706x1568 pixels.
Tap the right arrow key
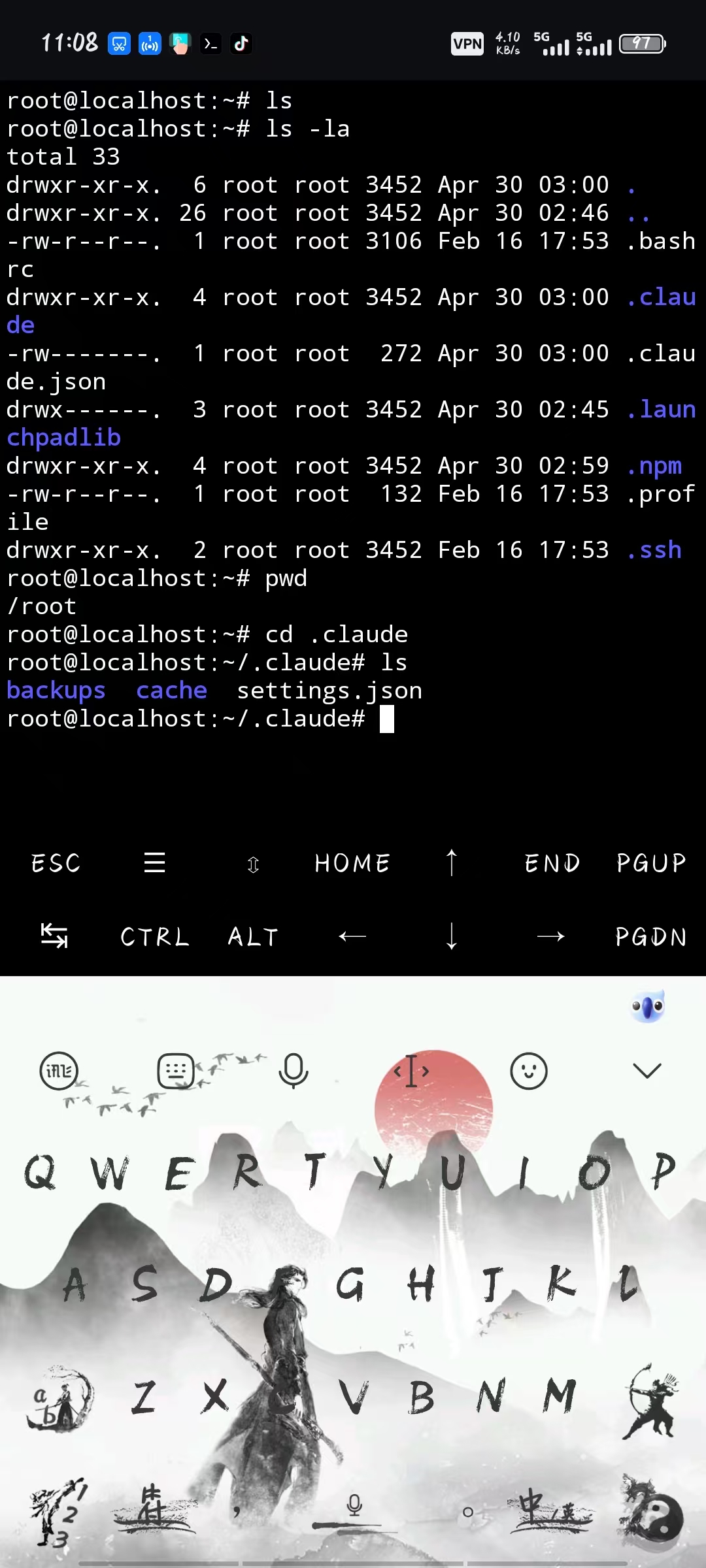point(550,936)
